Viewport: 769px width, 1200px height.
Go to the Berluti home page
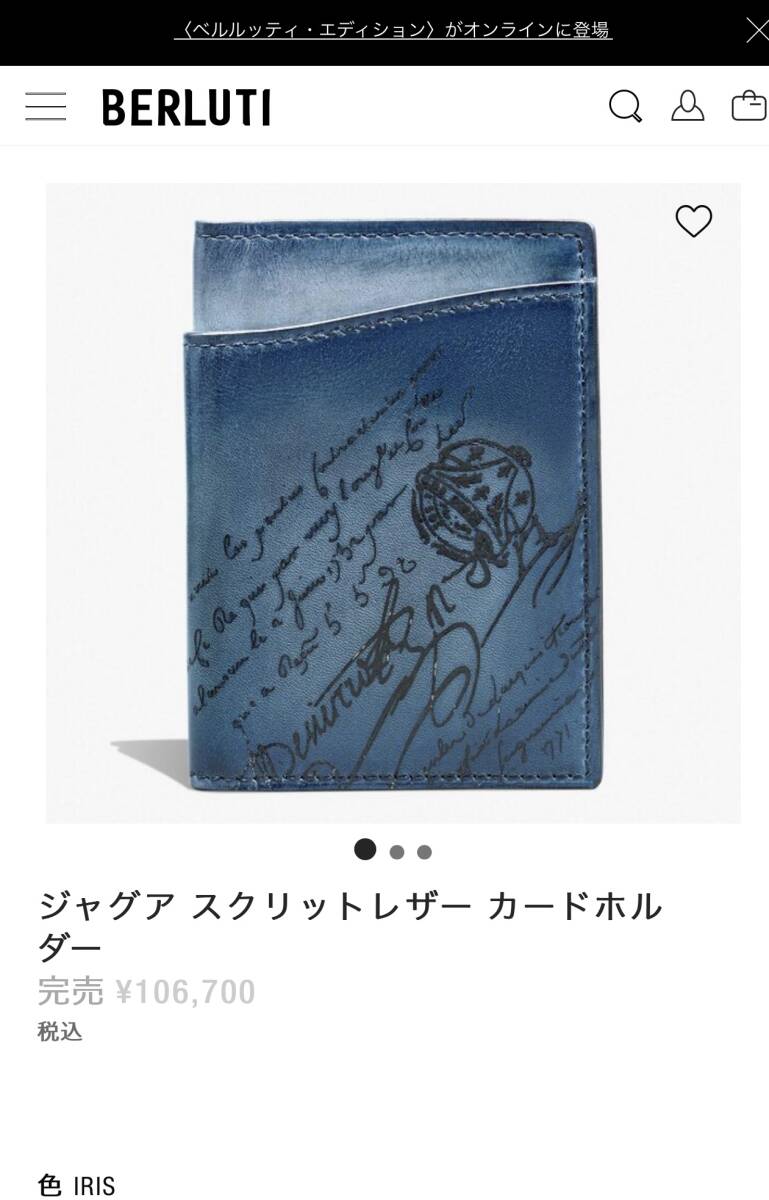[x=186, y=107]
